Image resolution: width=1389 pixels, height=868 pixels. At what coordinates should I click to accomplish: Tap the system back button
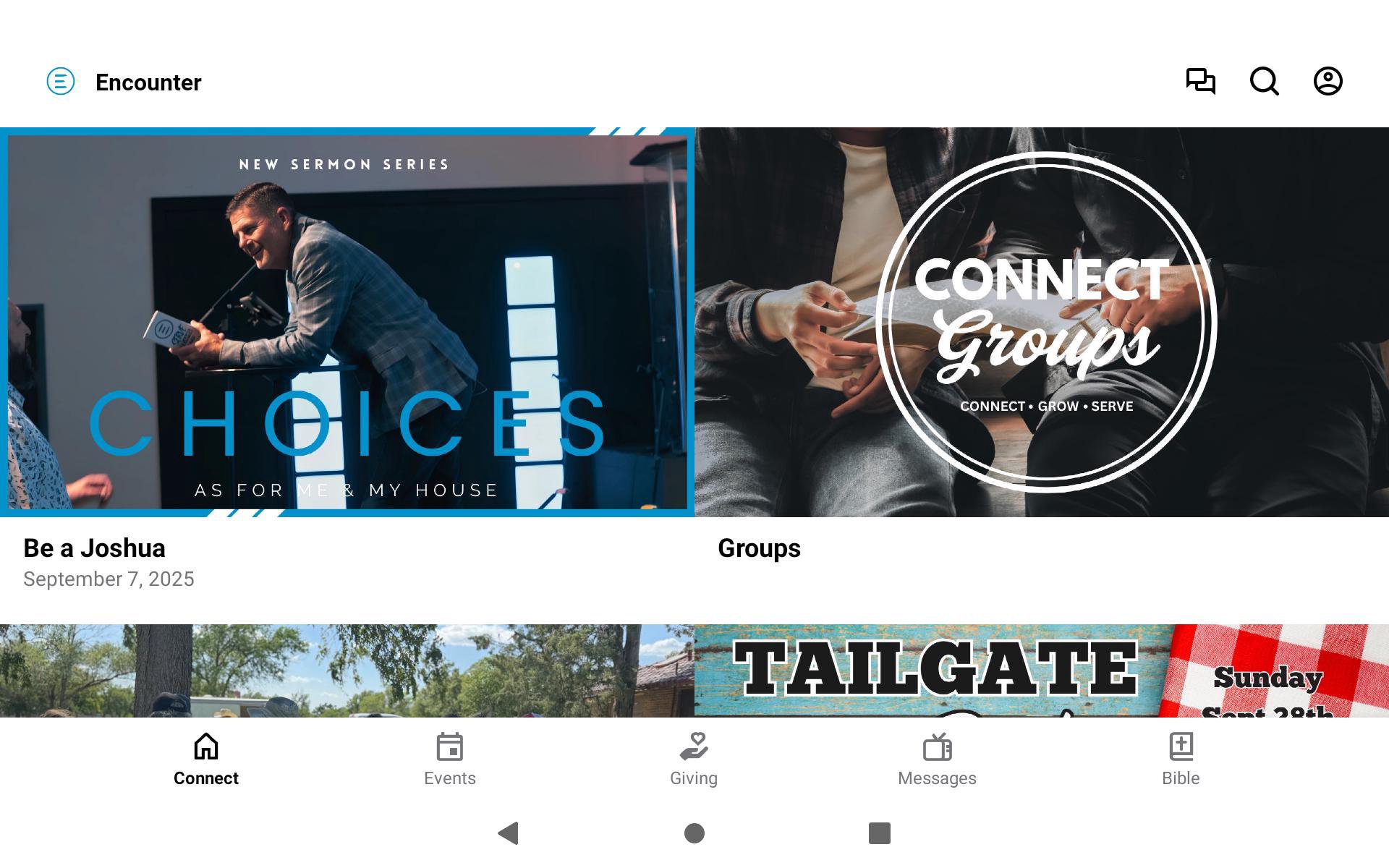509,833
